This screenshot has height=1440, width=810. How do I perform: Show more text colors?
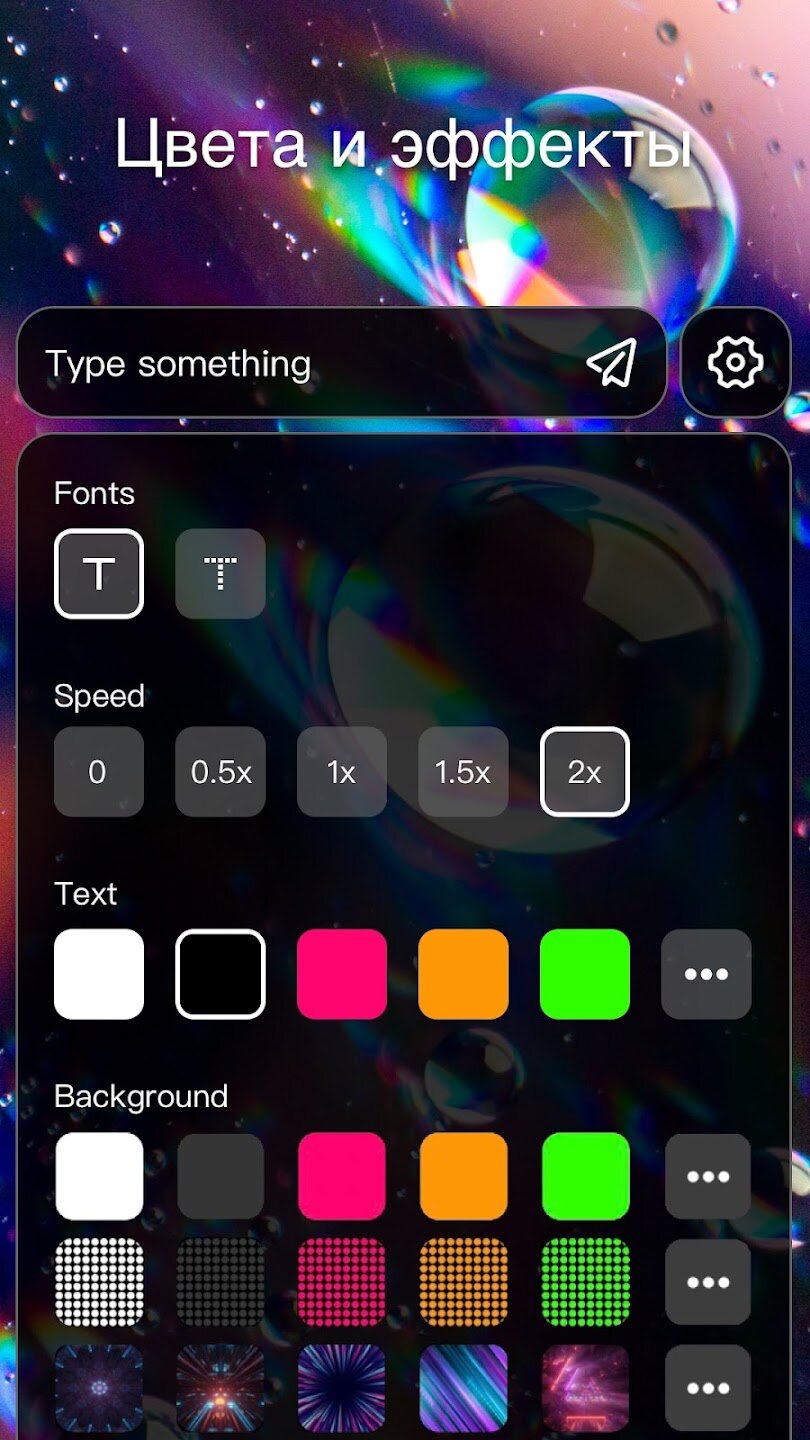pyautogui.click(x=706, y=974)
